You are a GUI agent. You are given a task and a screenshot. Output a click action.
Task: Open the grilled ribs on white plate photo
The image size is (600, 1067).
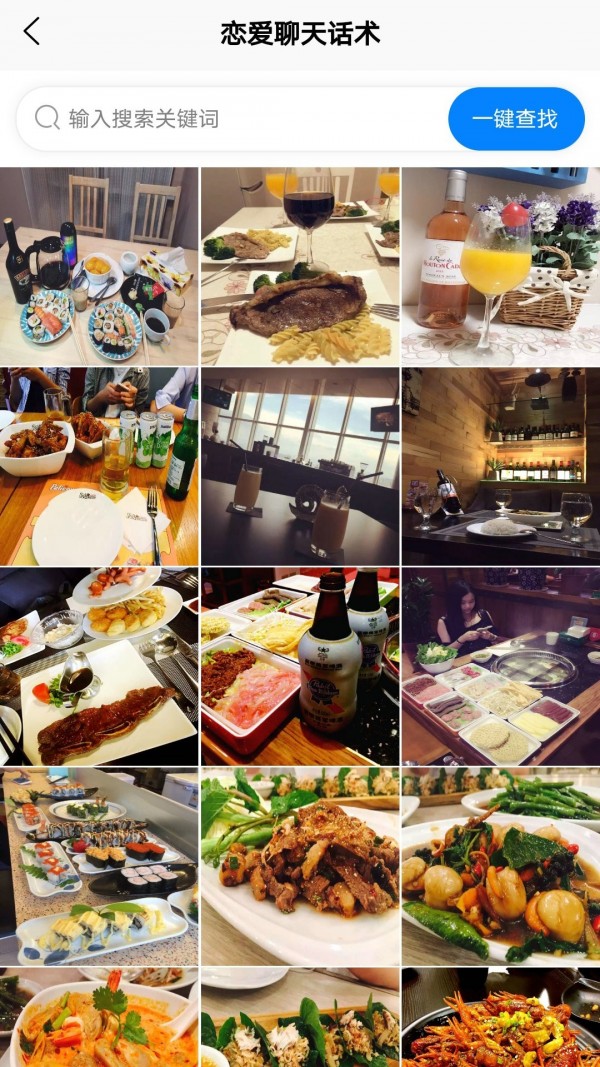coord(99,666)
